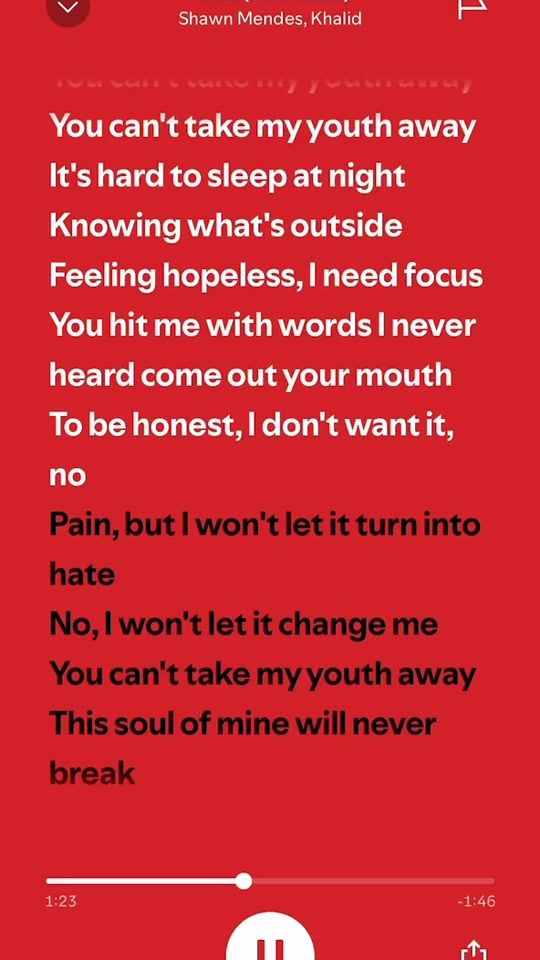
Task: Jump to lyric "Feeling hopeless, I need focus"
Action: [x=266, y=276]
